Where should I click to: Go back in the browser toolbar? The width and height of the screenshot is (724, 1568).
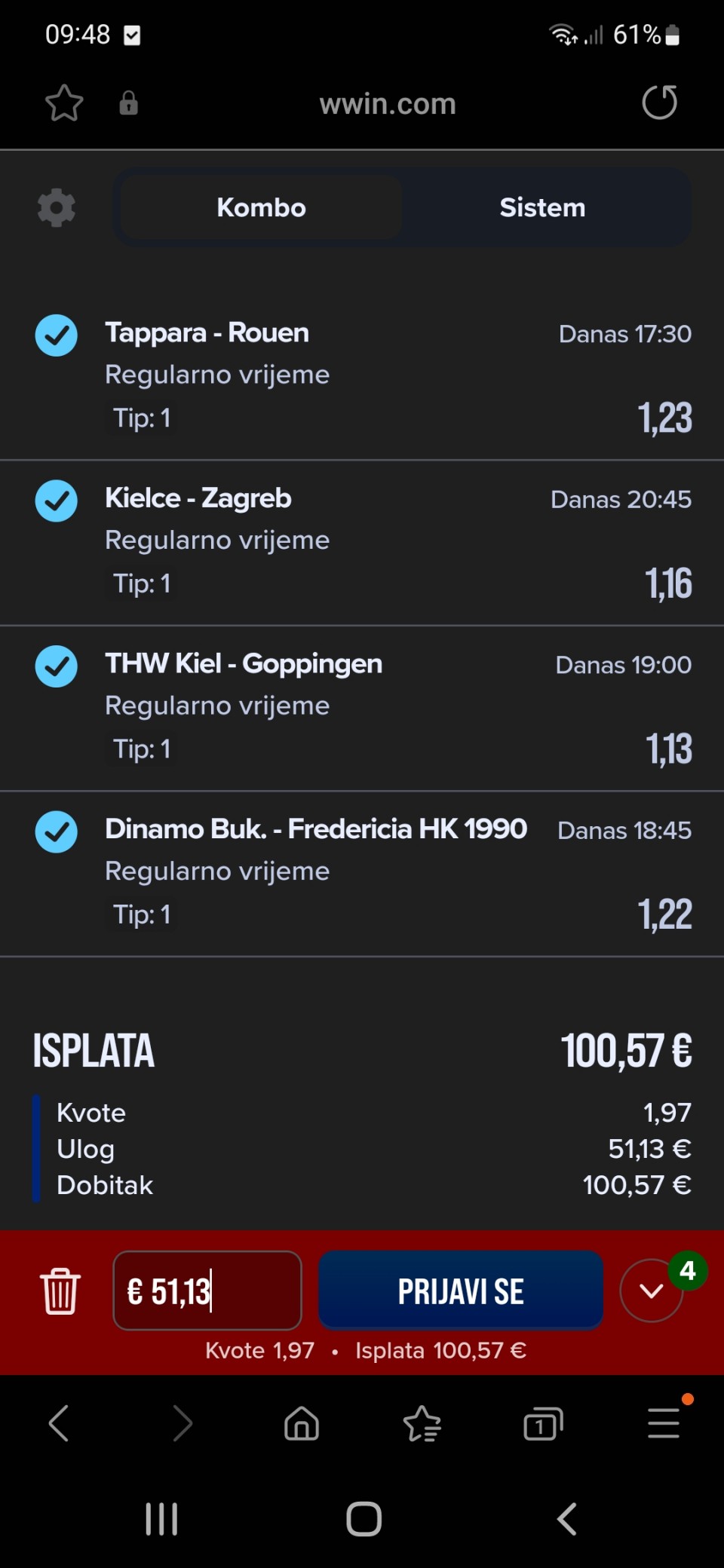pyautogui.click(x=59, y=1424)
